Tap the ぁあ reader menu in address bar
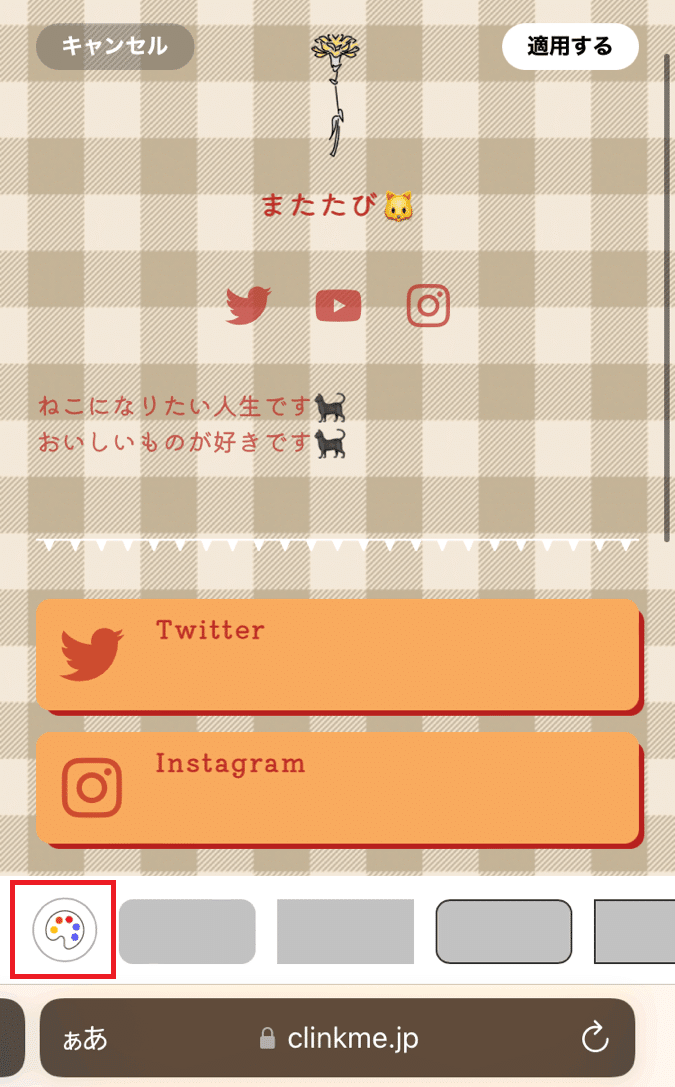 (85, 1038)
